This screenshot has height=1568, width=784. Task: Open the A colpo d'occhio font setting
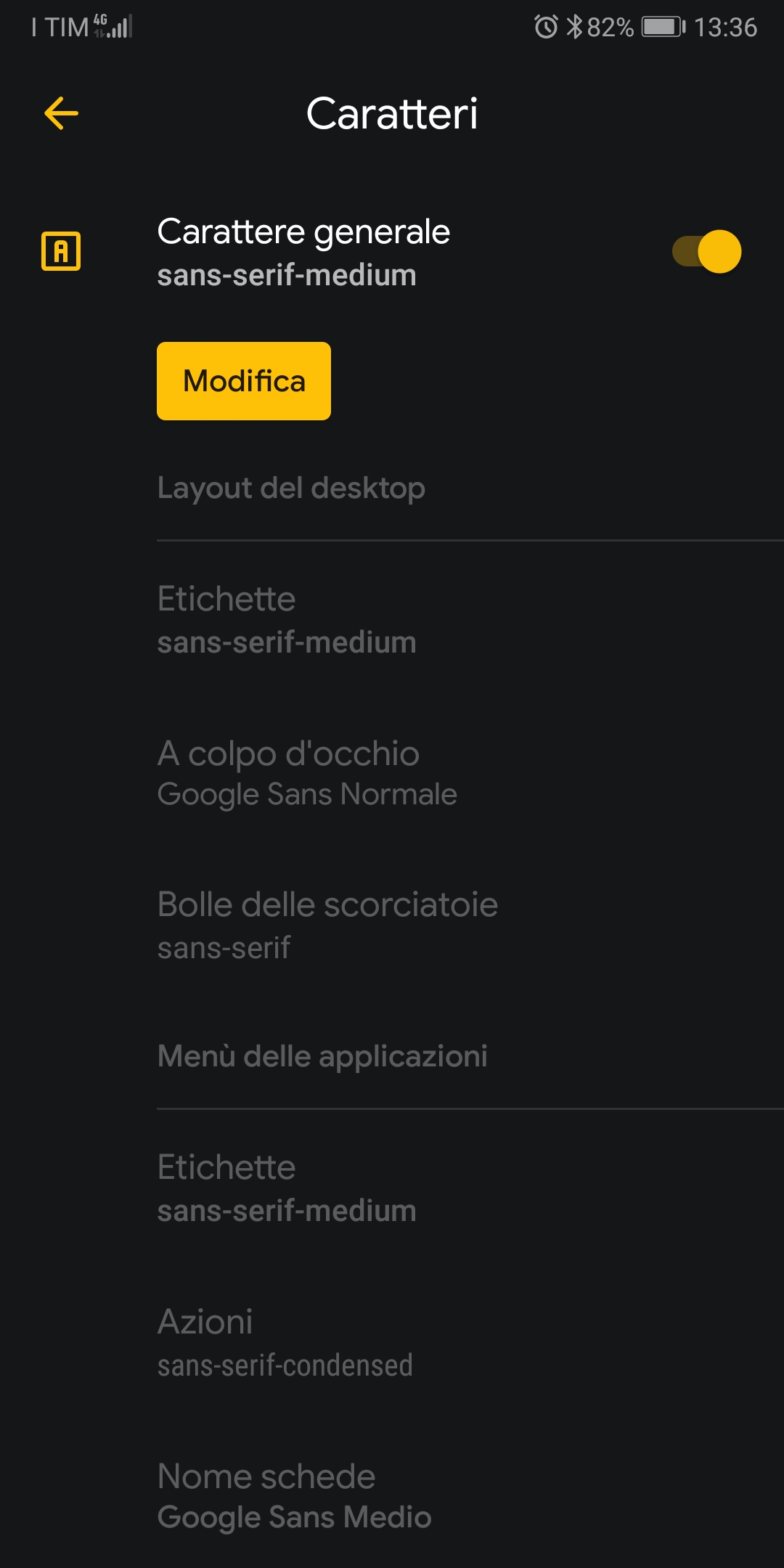pos(392,773)
